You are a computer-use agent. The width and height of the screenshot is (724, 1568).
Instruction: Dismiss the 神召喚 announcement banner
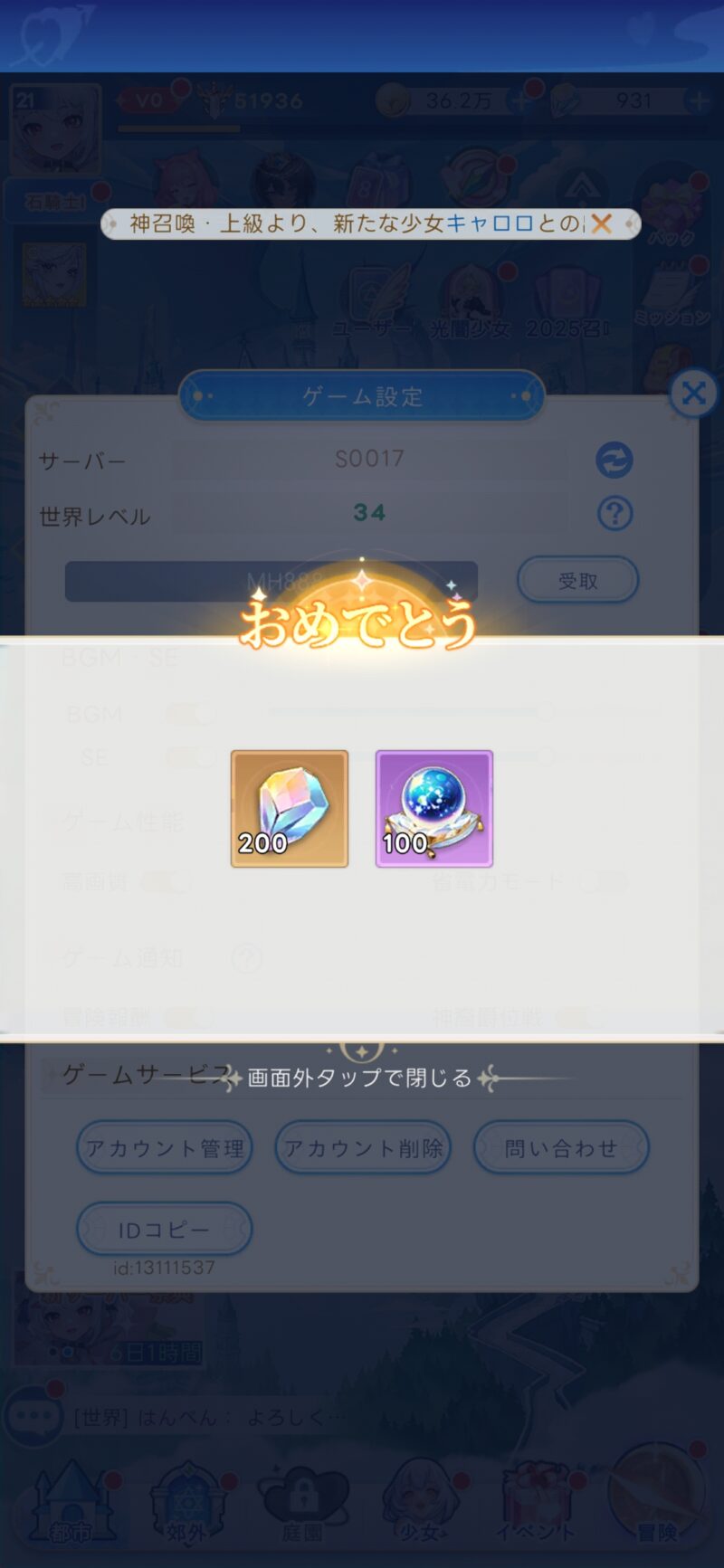tap(601, 223)
